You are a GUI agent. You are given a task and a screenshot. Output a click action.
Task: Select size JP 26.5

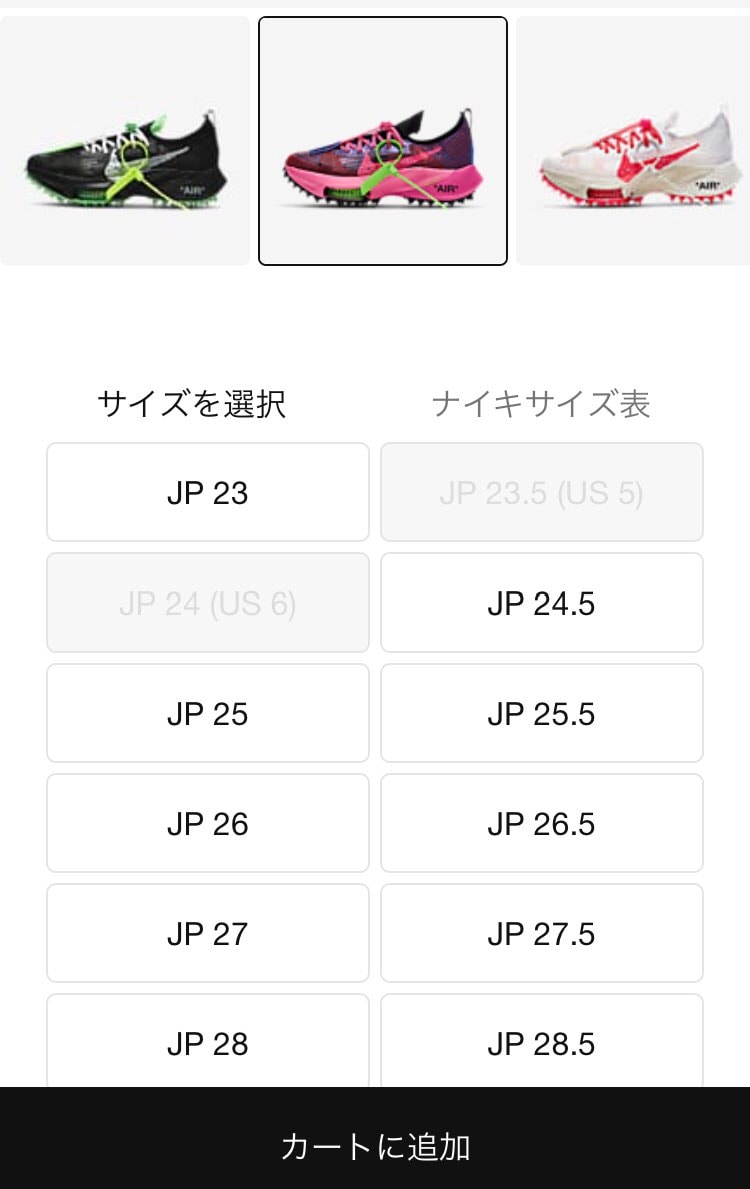coord(542,823)
